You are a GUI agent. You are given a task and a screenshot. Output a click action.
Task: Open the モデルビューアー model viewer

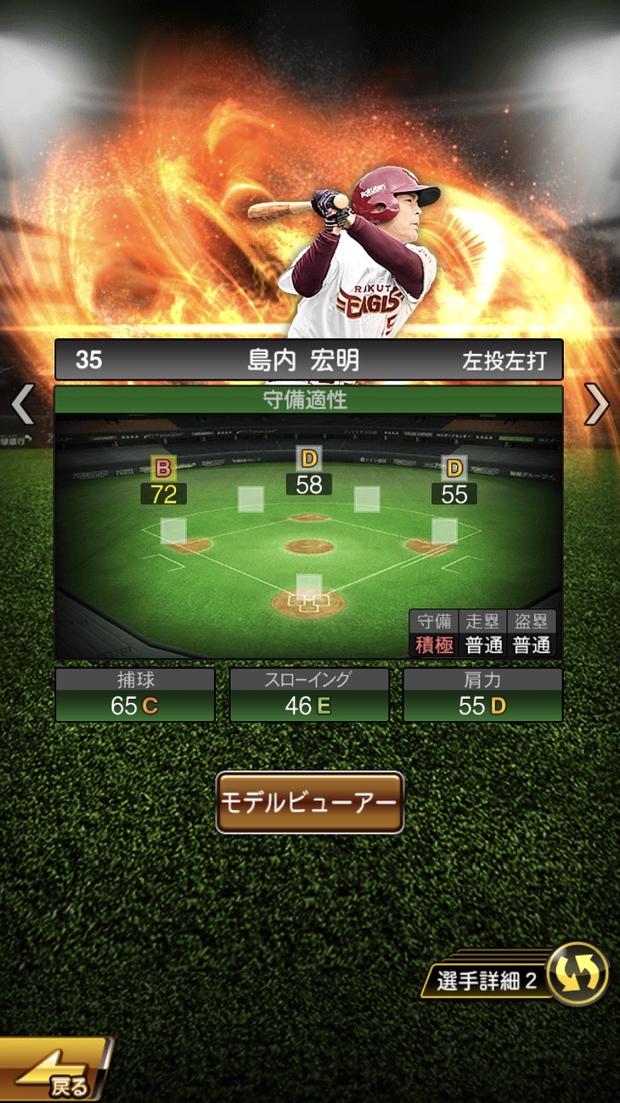tap(310, 802)
